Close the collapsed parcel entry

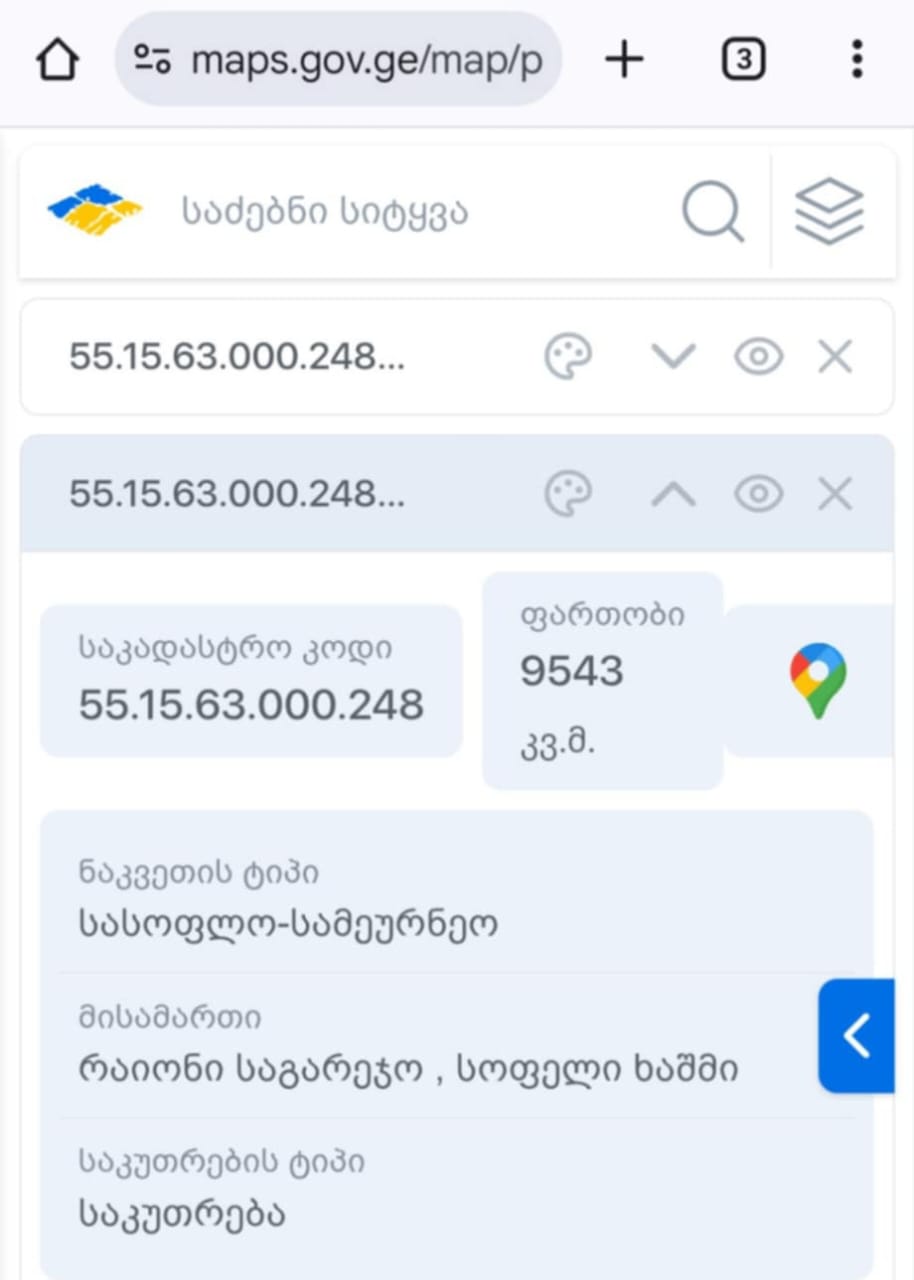835,357
